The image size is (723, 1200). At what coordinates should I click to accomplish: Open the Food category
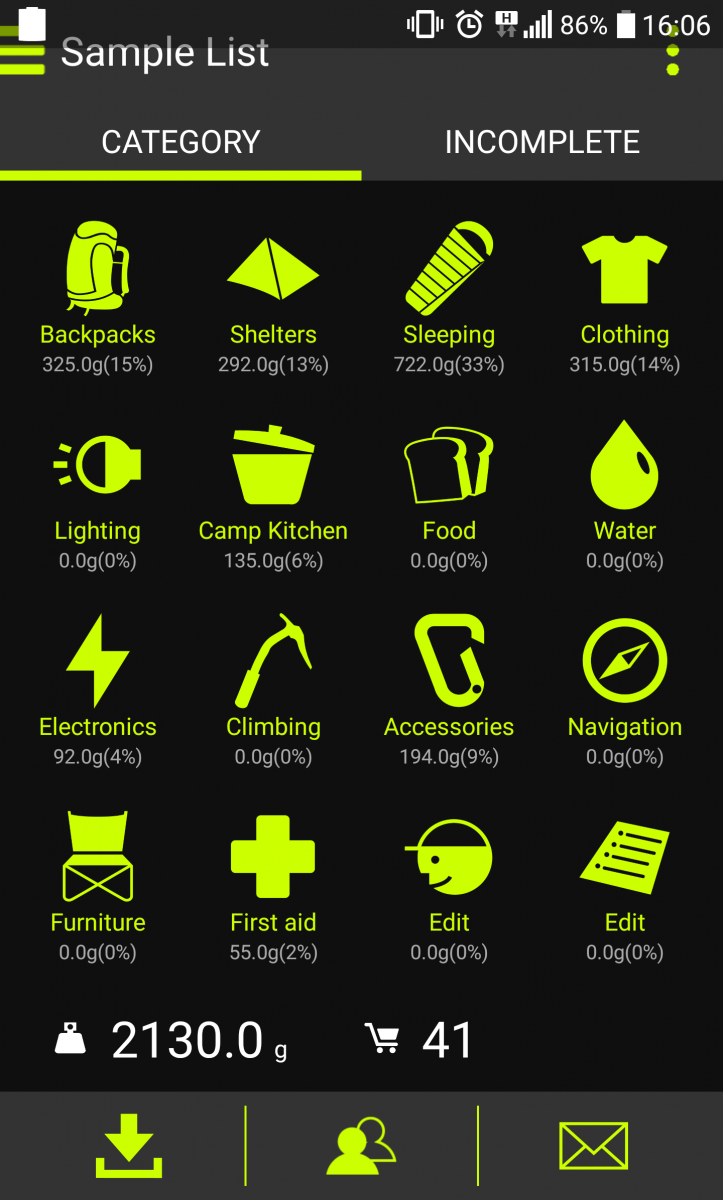coord(449,494)
